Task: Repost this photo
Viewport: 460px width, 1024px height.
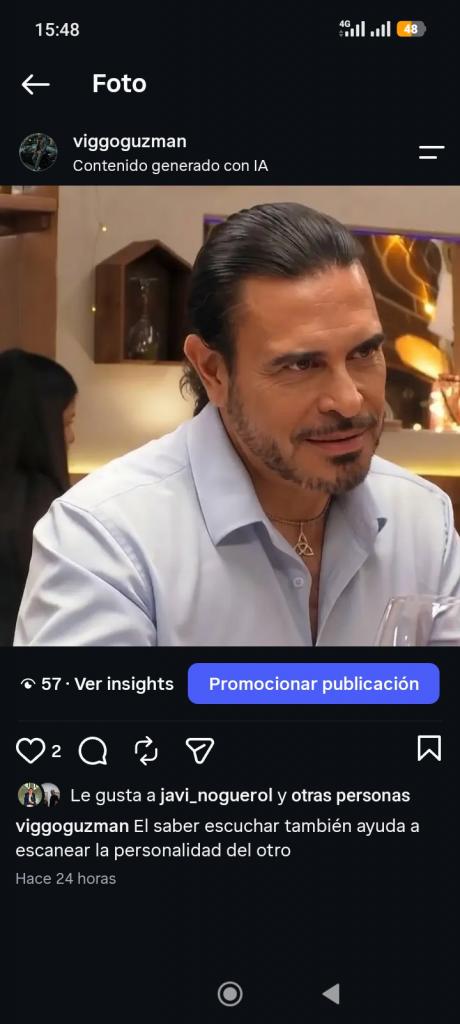Action: pos(146,750)
